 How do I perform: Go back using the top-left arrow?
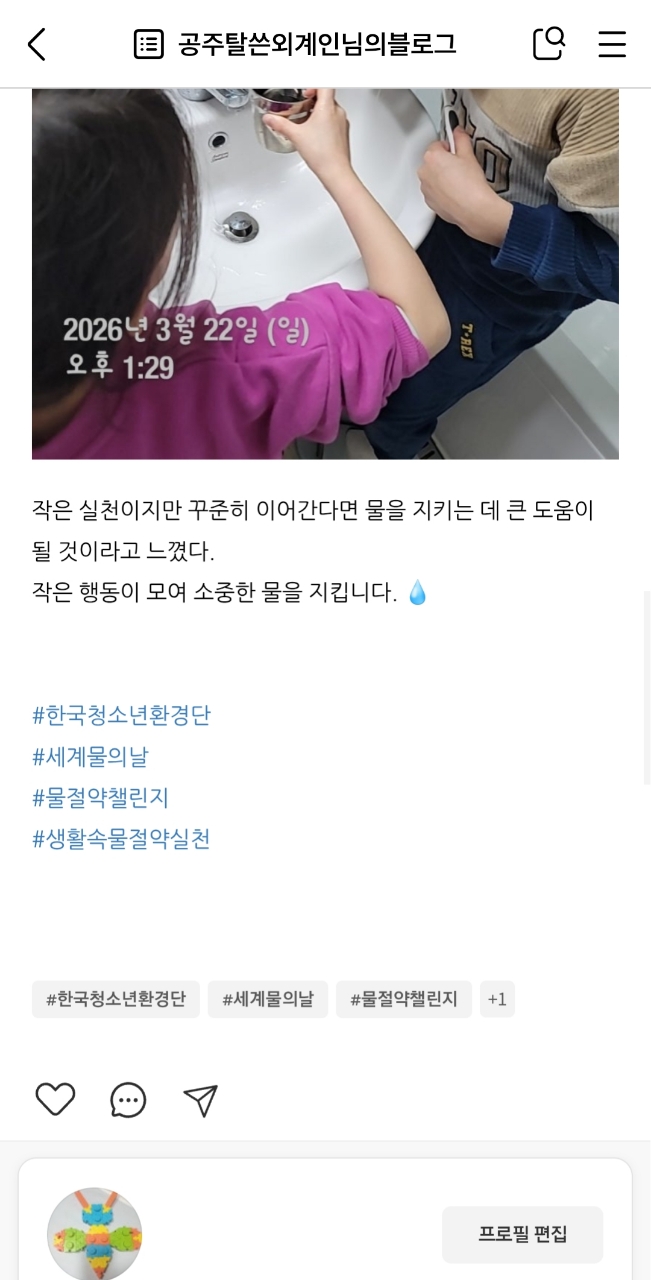coord(37,44)
